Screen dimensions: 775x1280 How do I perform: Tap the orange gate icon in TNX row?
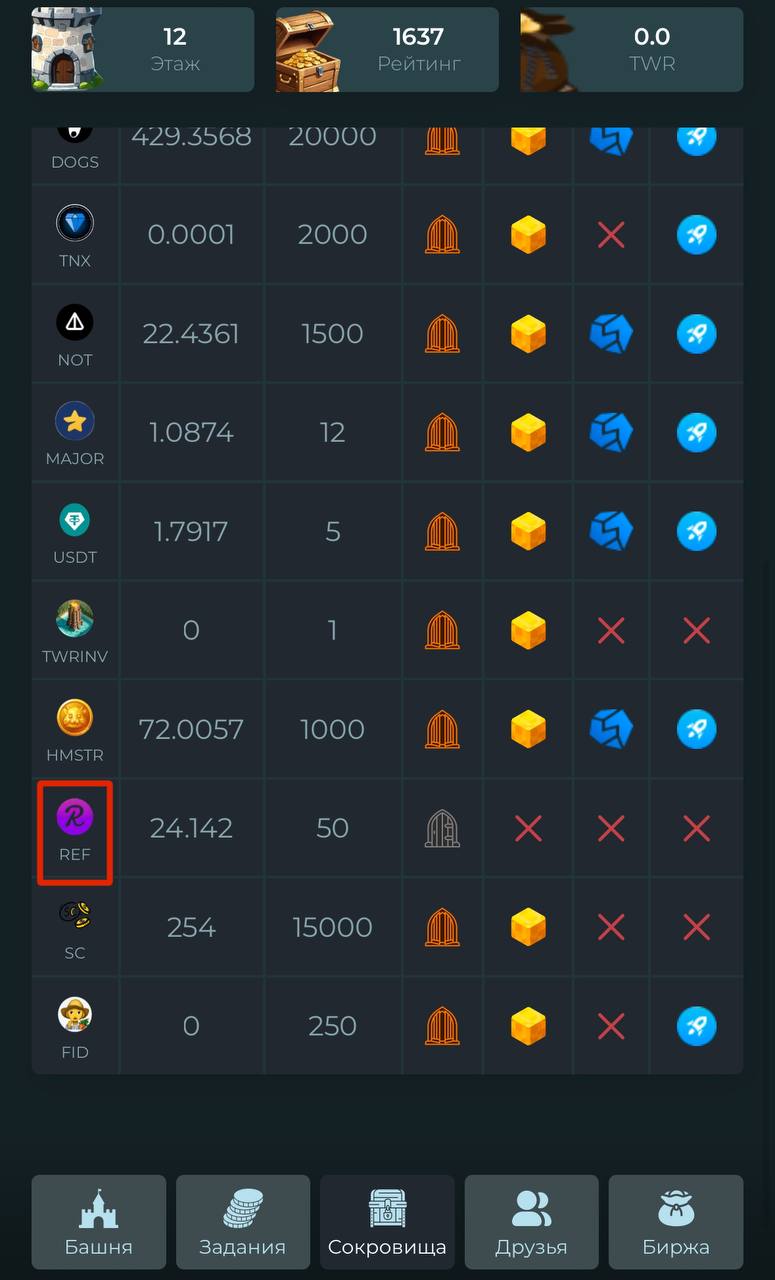click(x=442, y=235)
